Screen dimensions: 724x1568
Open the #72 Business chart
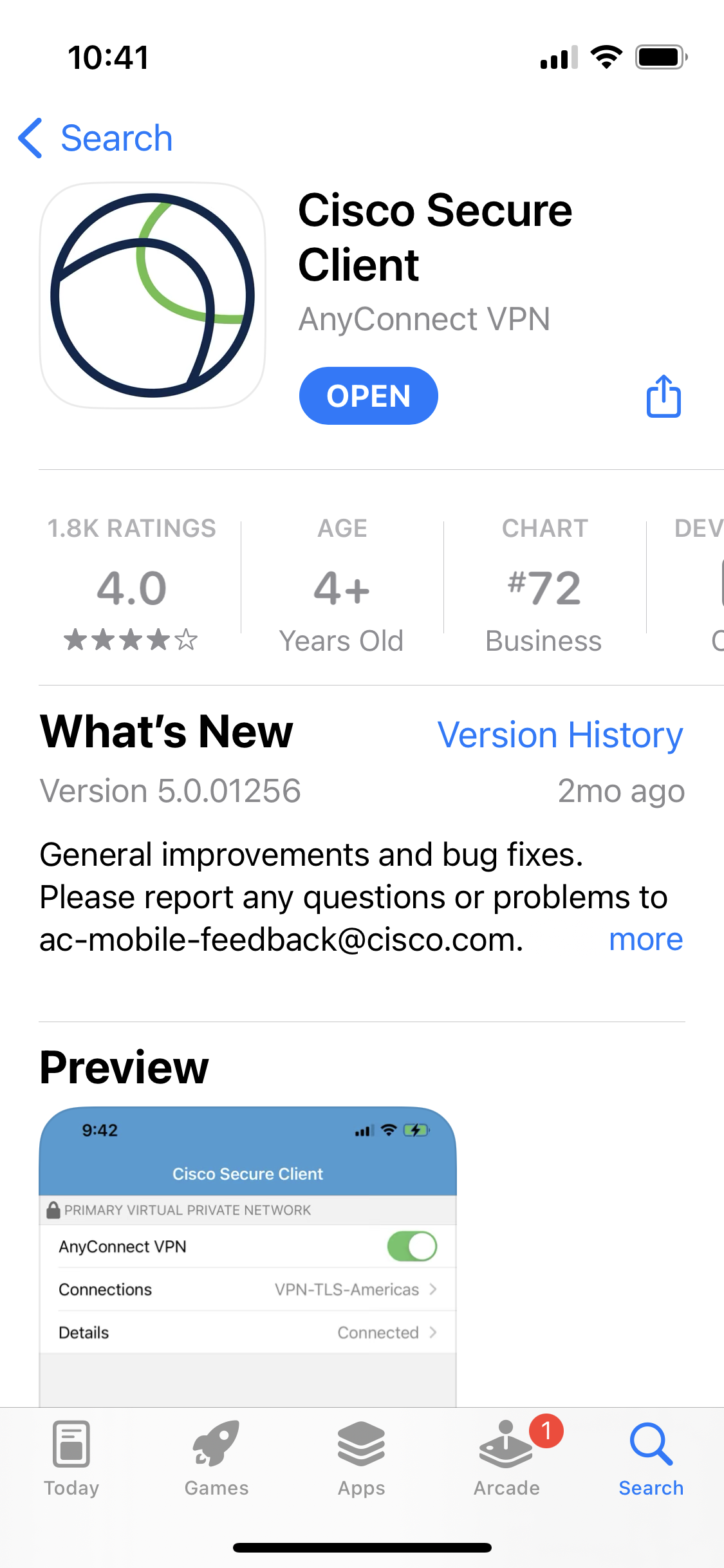[x=544, y=583]
